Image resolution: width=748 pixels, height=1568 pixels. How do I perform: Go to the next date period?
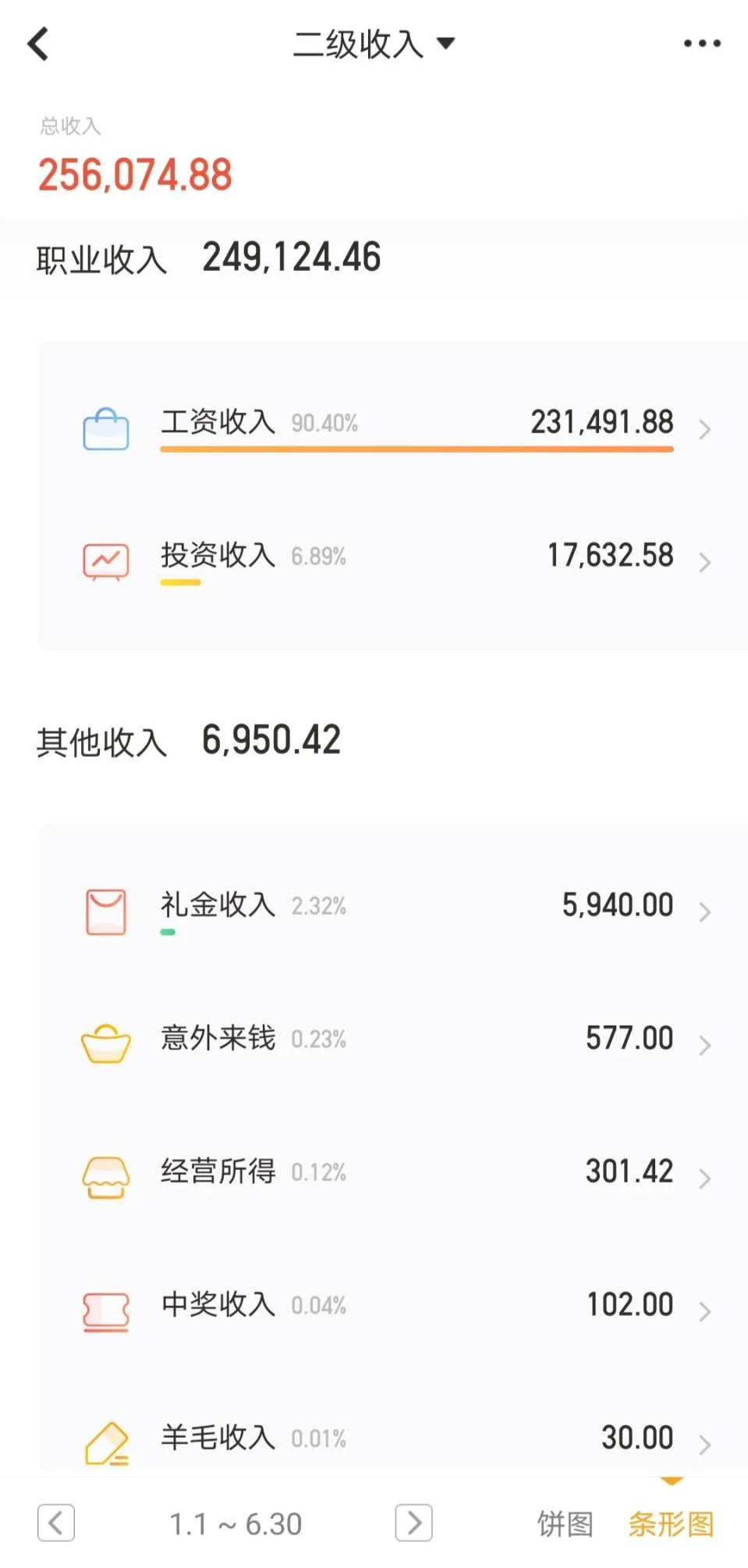click(413, 1523)
